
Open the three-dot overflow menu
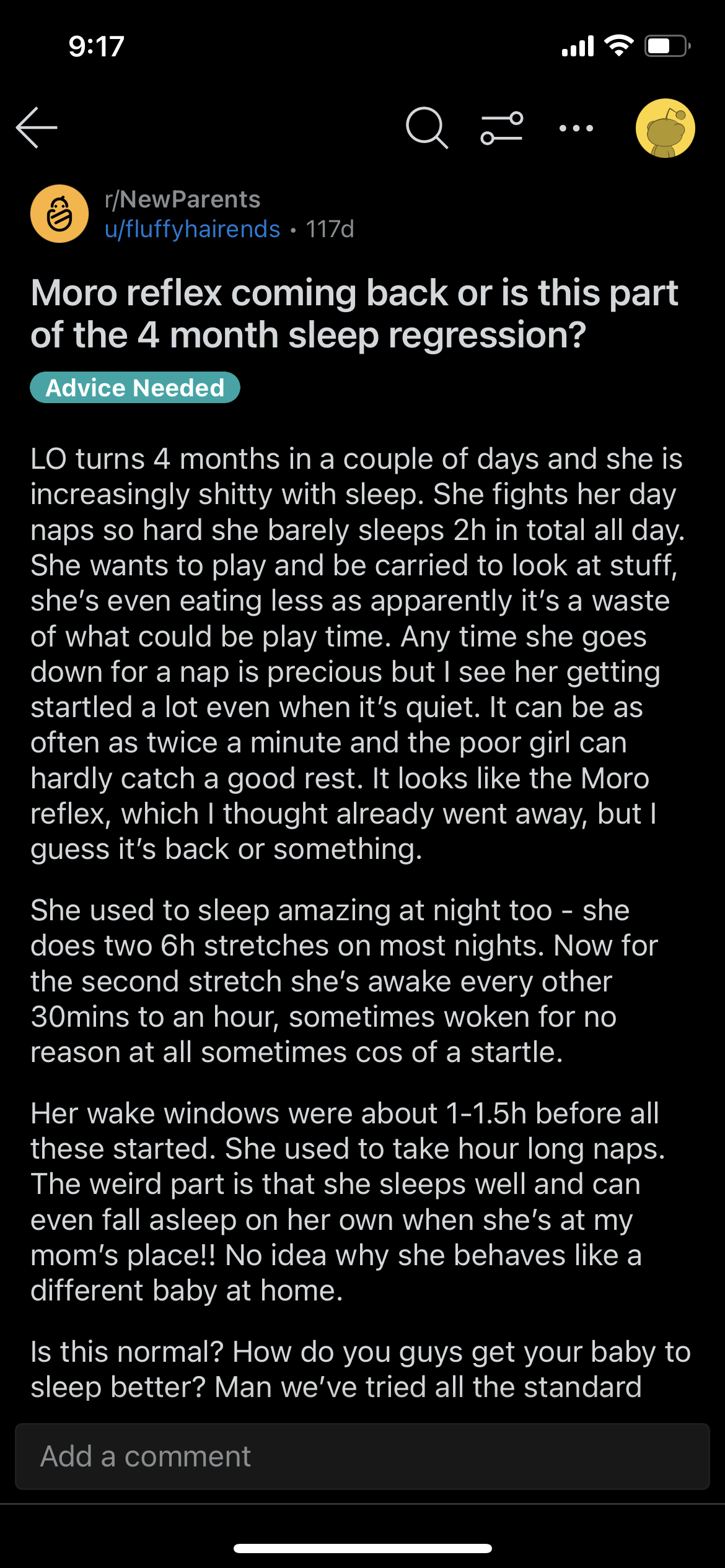coord(576,128)
